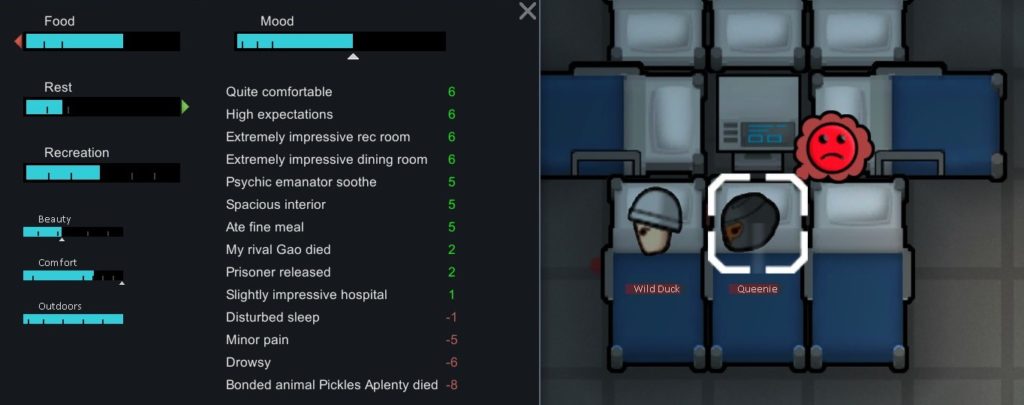
Task: Tap the selected colonist Queenie
Action: pos(757,224)
